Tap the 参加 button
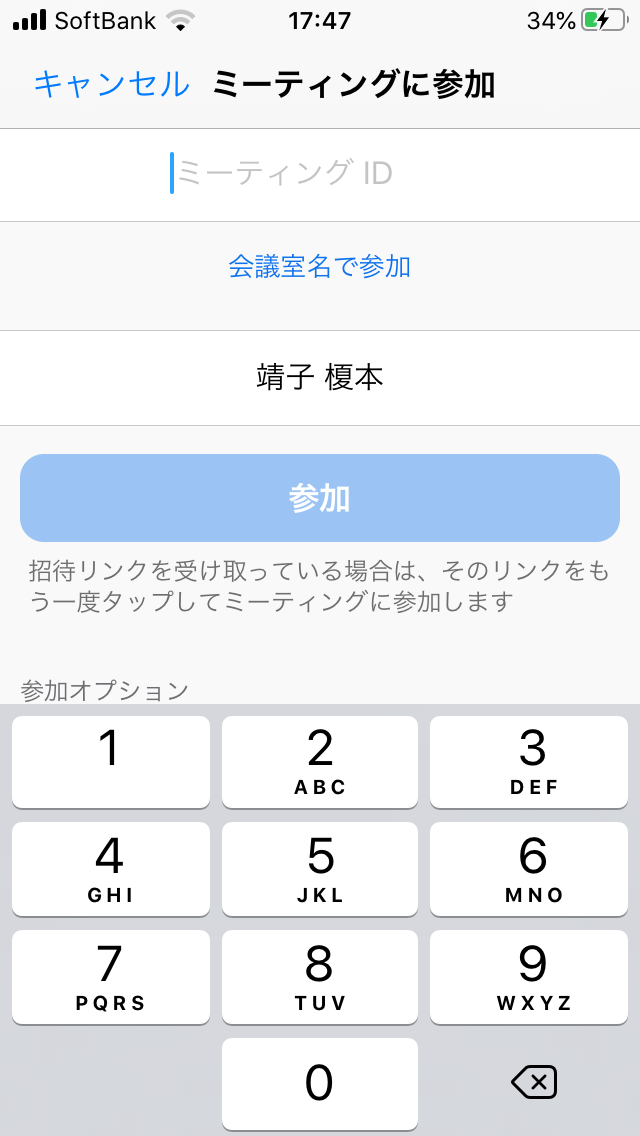 [x=320, y=498]
